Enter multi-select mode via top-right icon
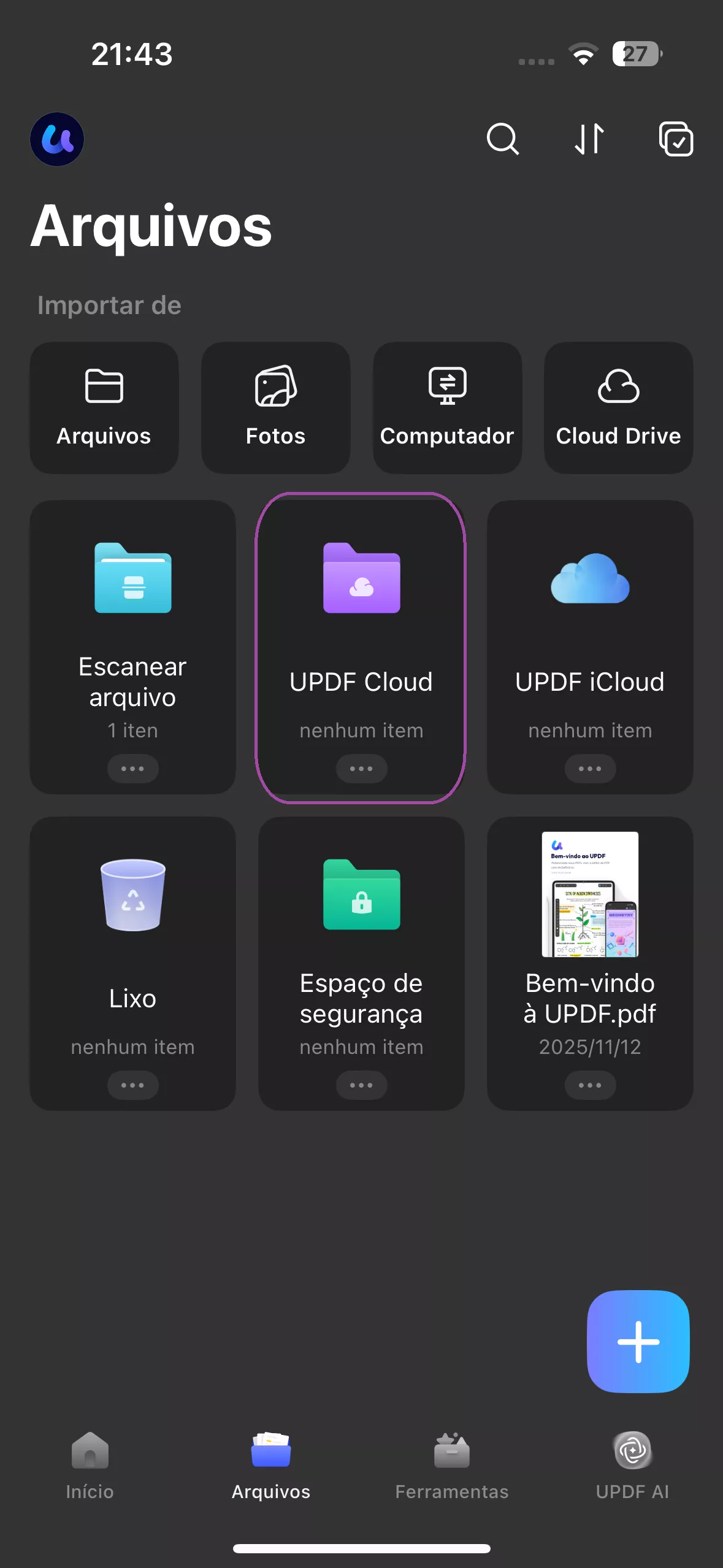 [676, 139]
